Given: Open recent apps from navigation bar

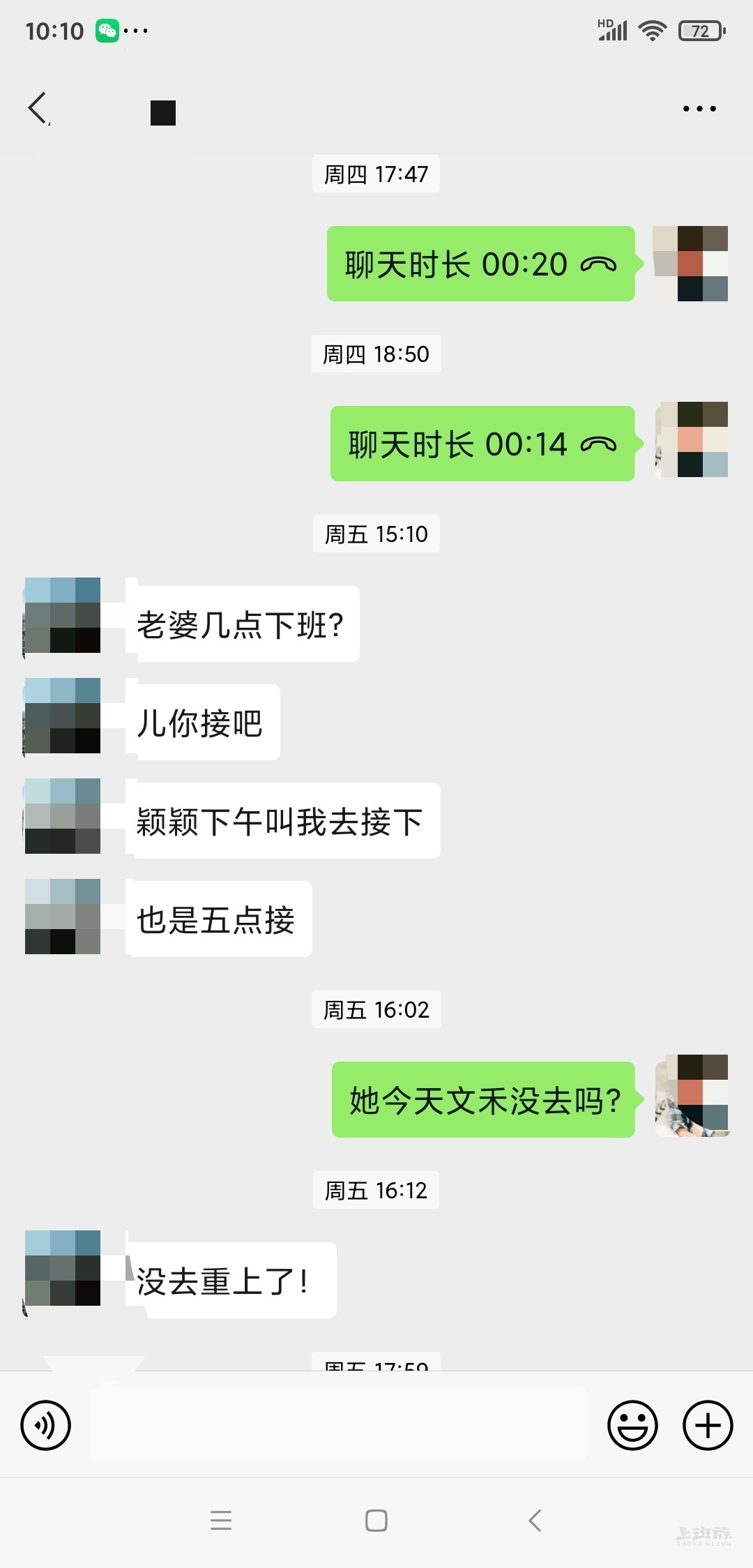Looking at the screenshot, I should click(x=221, y=1521).
